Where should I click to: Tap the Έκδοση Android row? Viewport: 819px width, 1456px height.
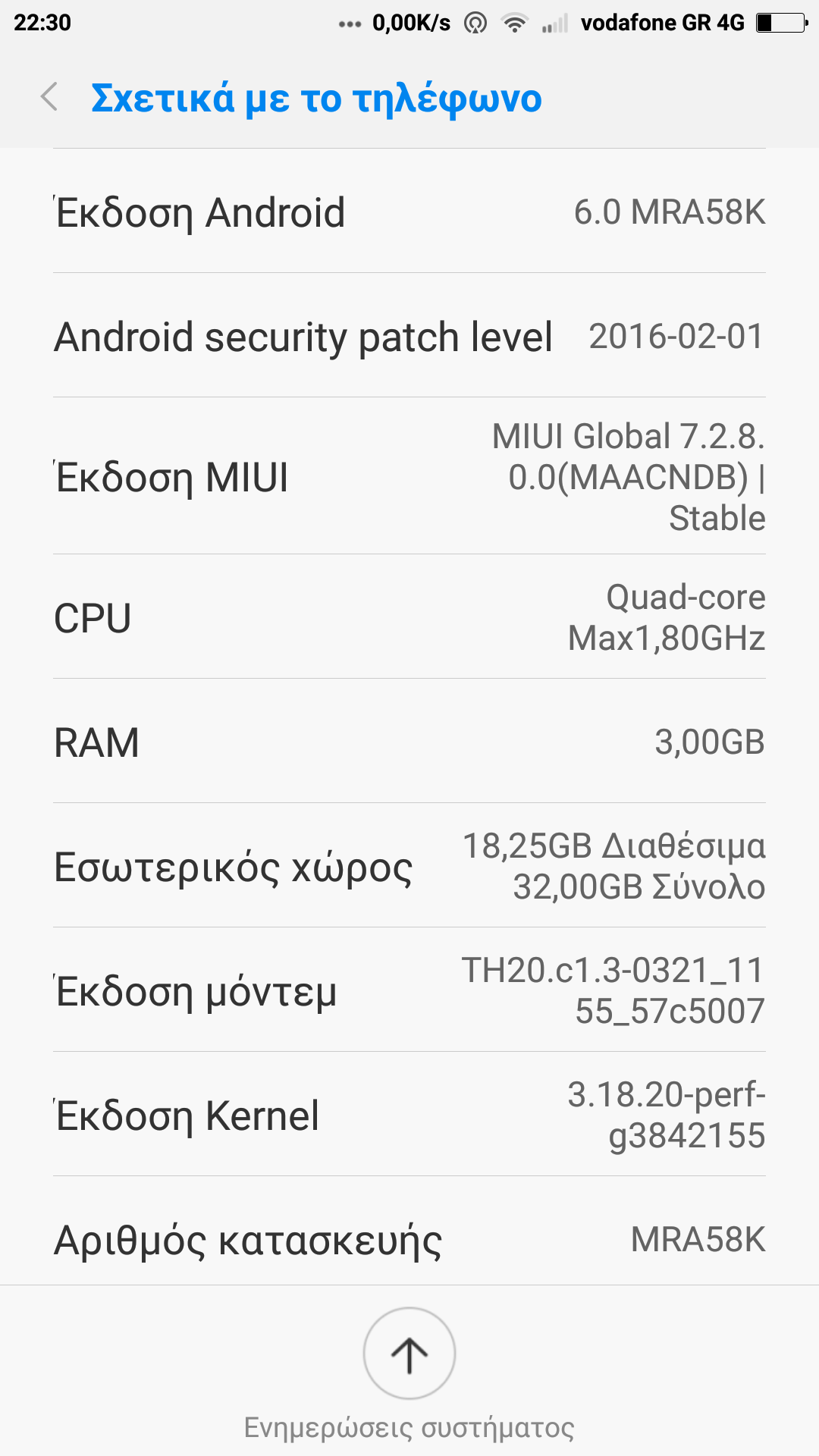point(409,212)
